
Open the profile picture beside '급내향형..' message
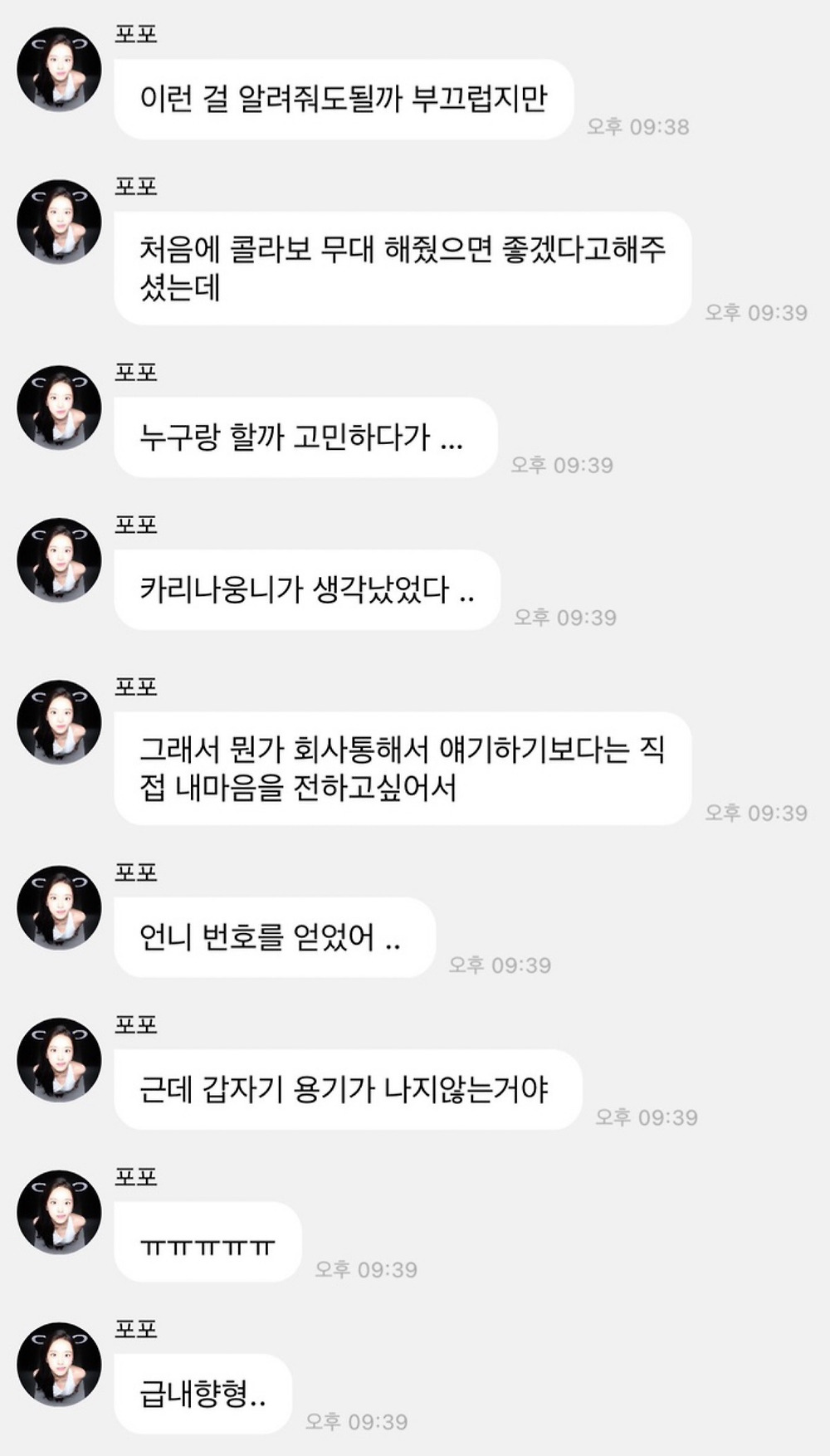click(x=59, y=1365)
